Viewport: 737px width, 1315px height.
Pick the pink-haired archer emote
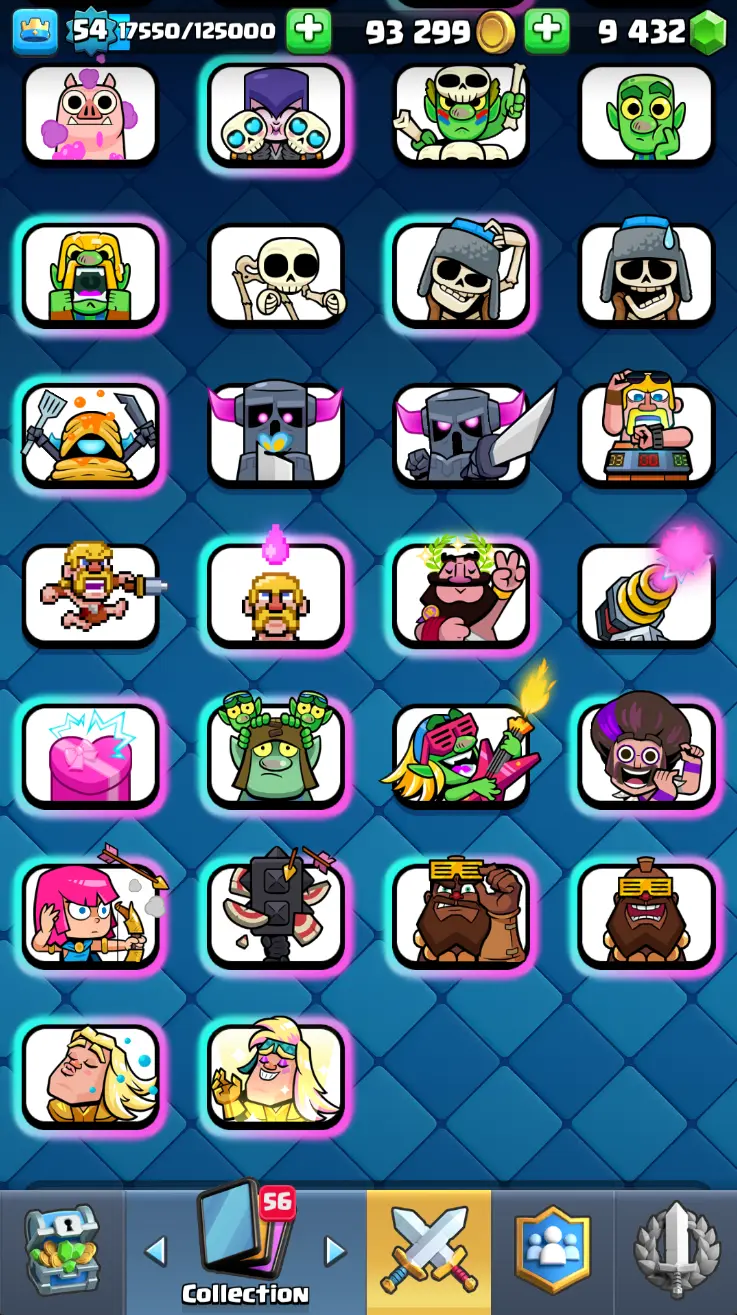(x=90, y=916)
